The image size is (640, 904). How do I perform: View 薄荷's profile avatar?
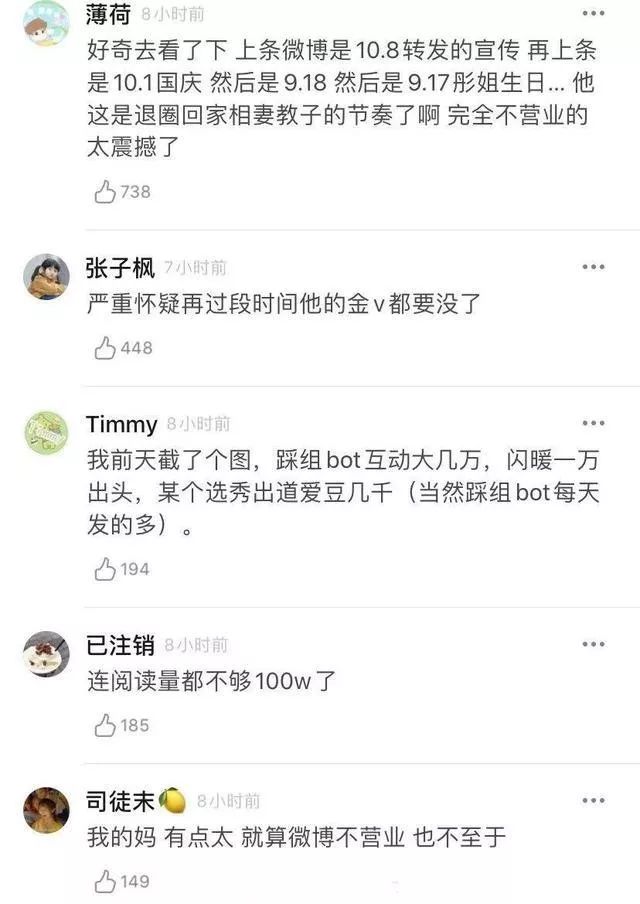tap(46, 22)
